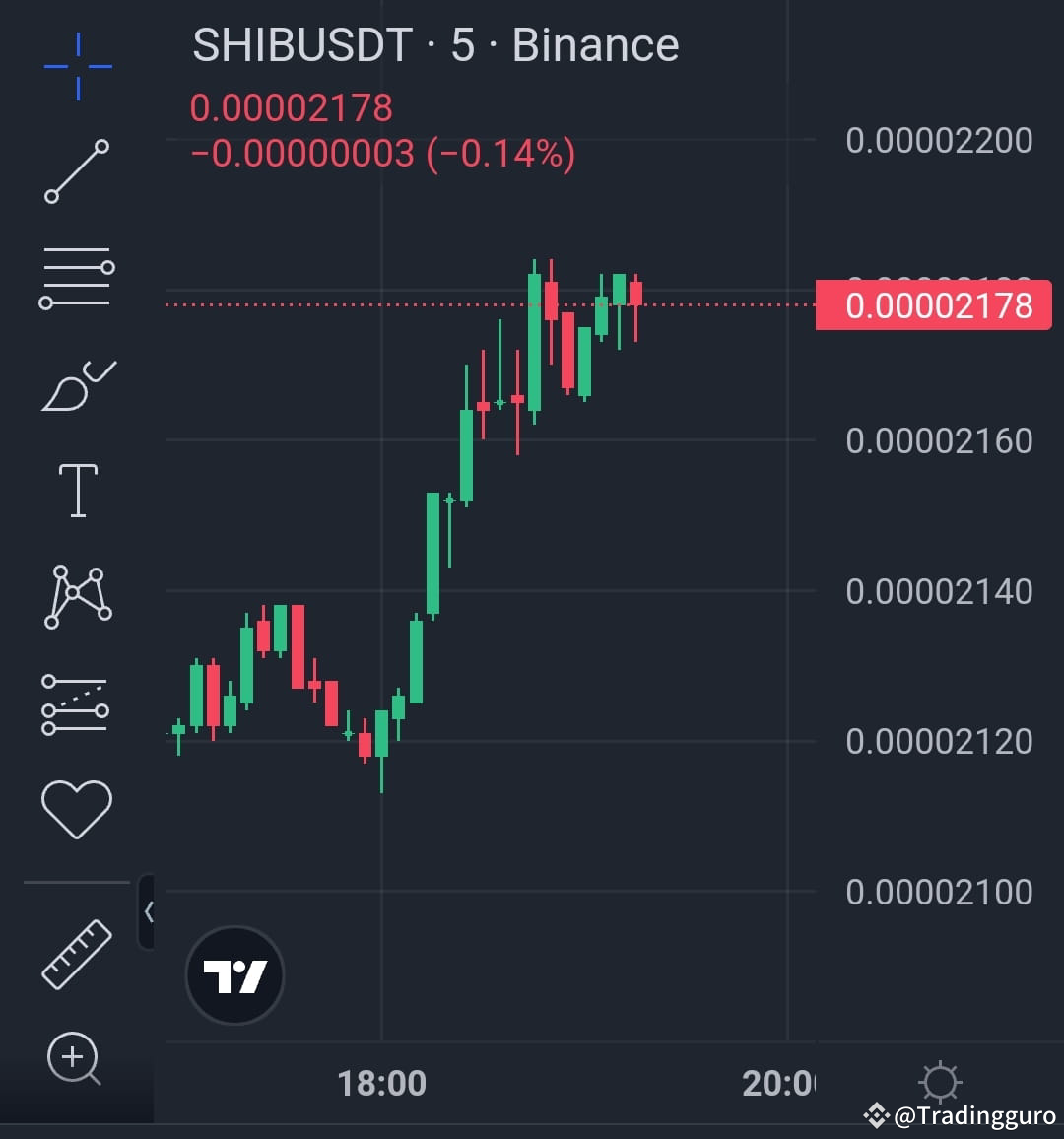Select the trend line tool
1064x1139 pixels.
(x=77, y=172)
